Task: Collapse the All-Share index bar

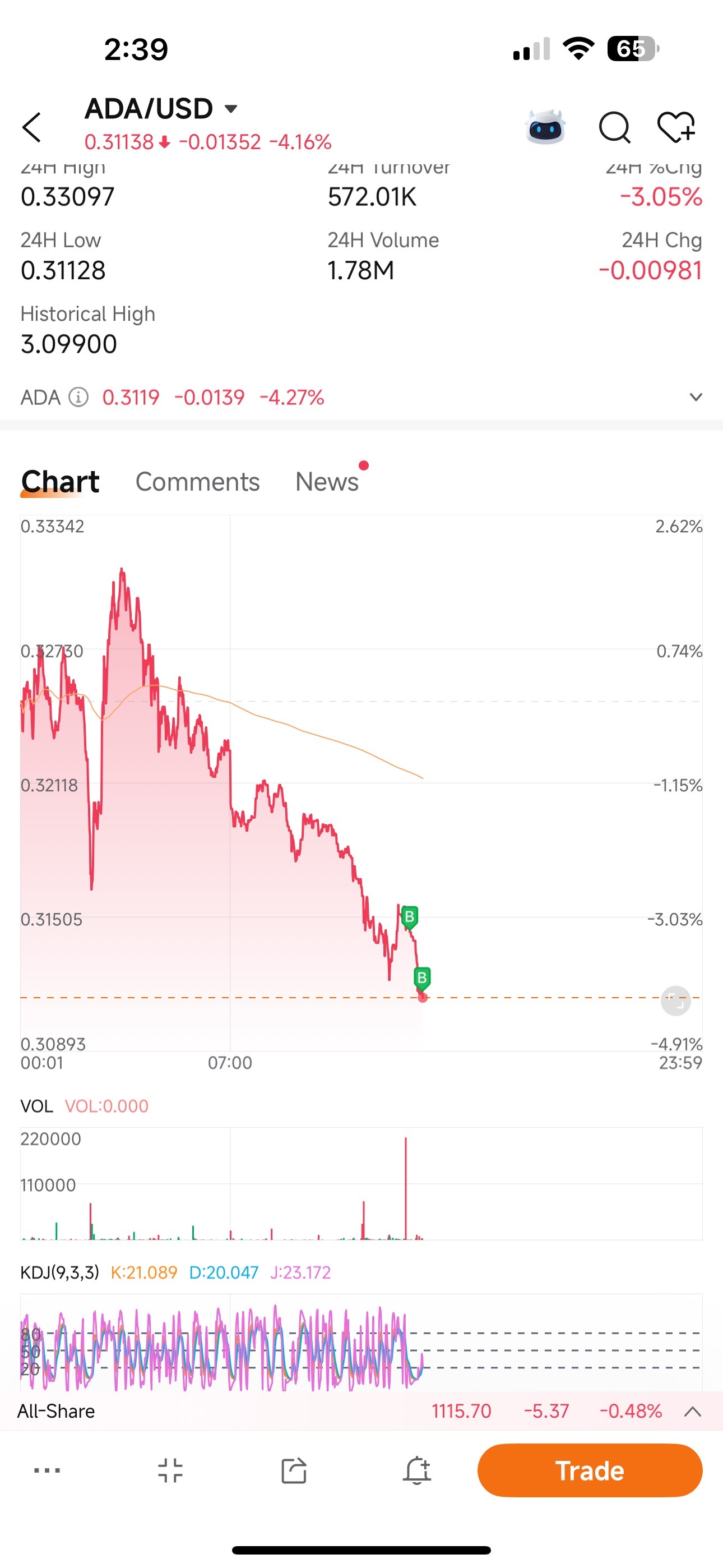Action: [x=690, y=1411]
